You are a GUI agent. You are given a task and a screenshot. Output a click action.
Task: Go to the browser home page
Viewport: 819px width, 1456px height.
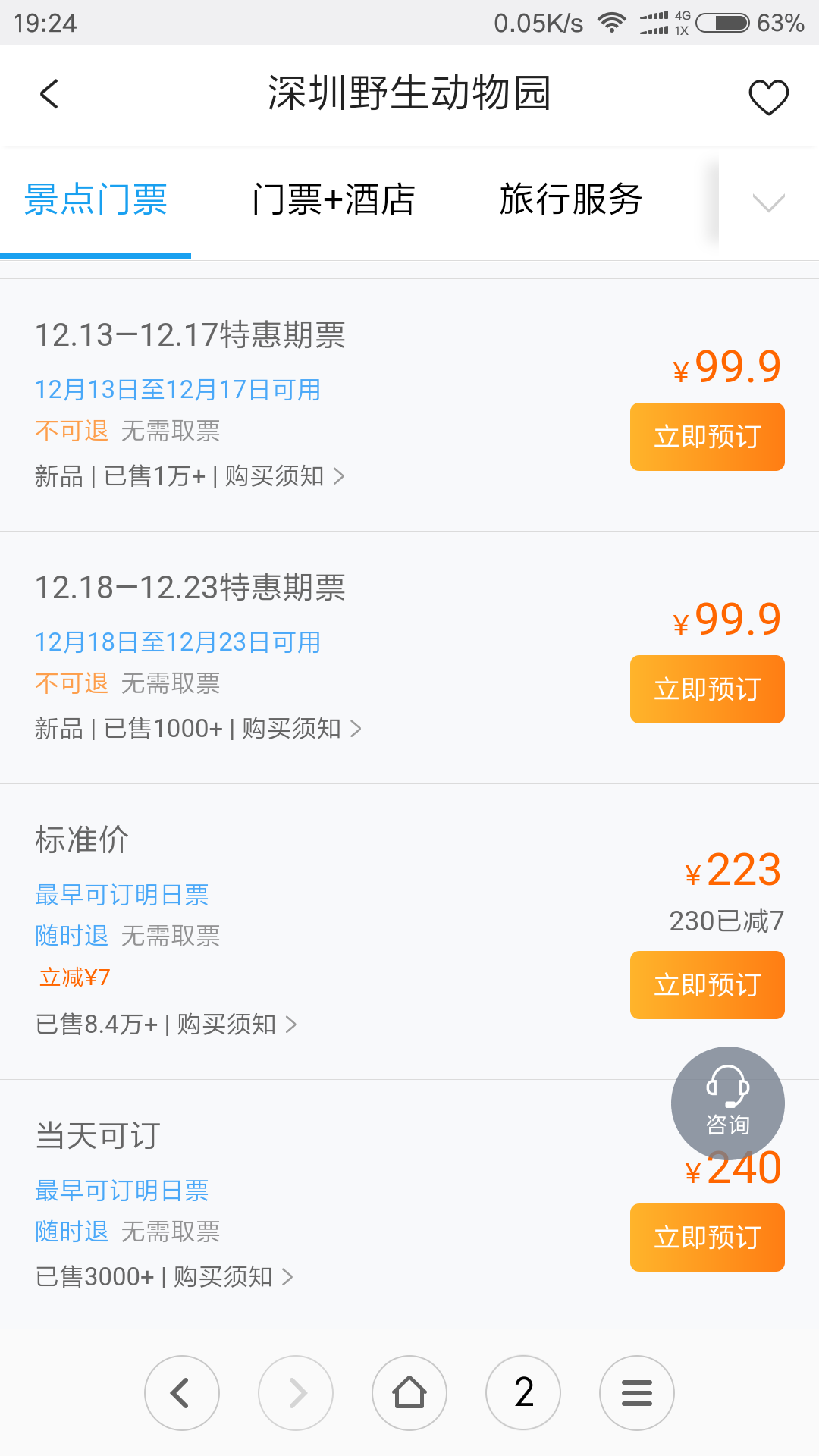pos(409,1393)
